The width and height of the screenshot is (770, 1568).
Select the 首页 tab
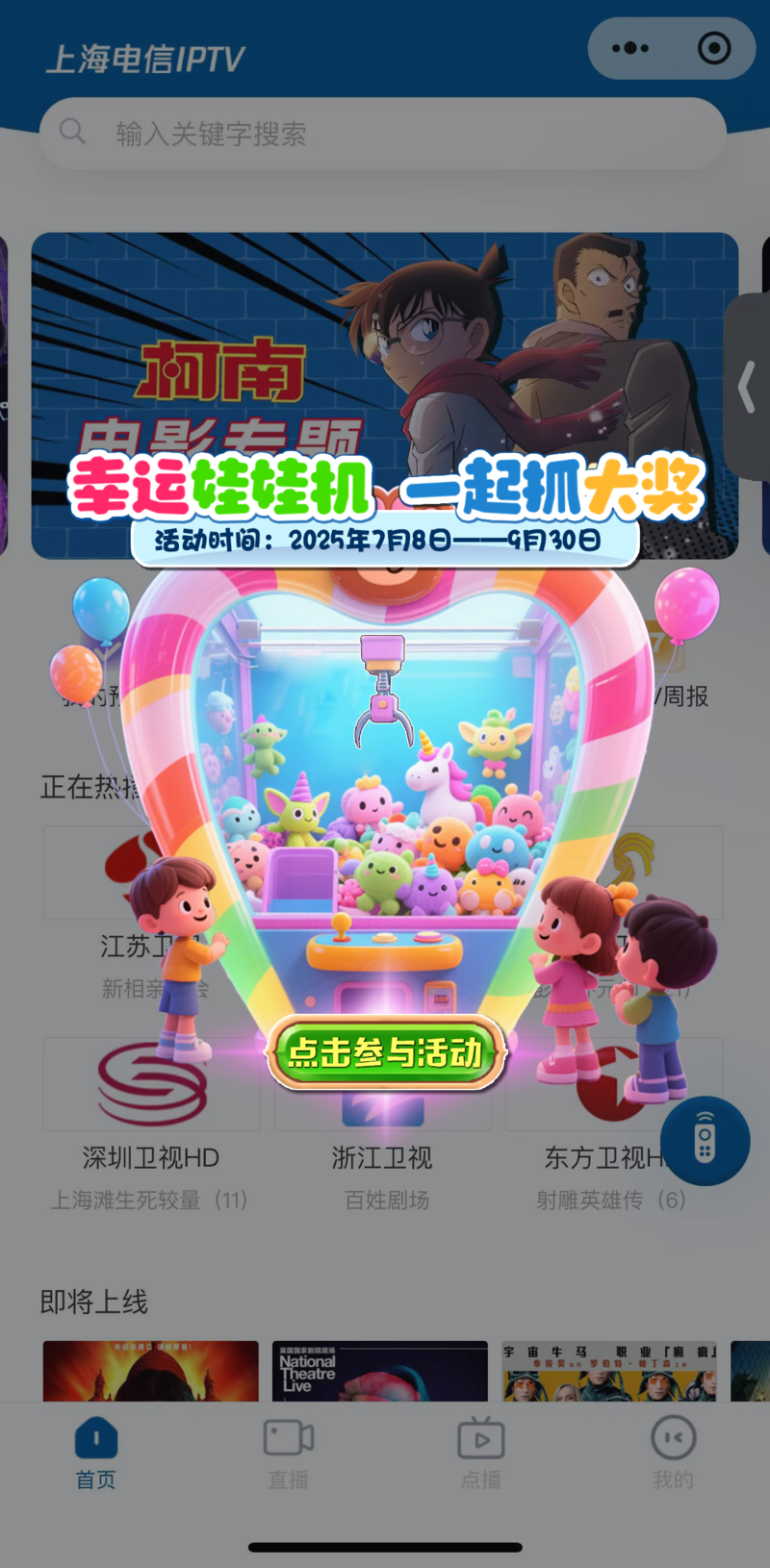click(96, 1454)
